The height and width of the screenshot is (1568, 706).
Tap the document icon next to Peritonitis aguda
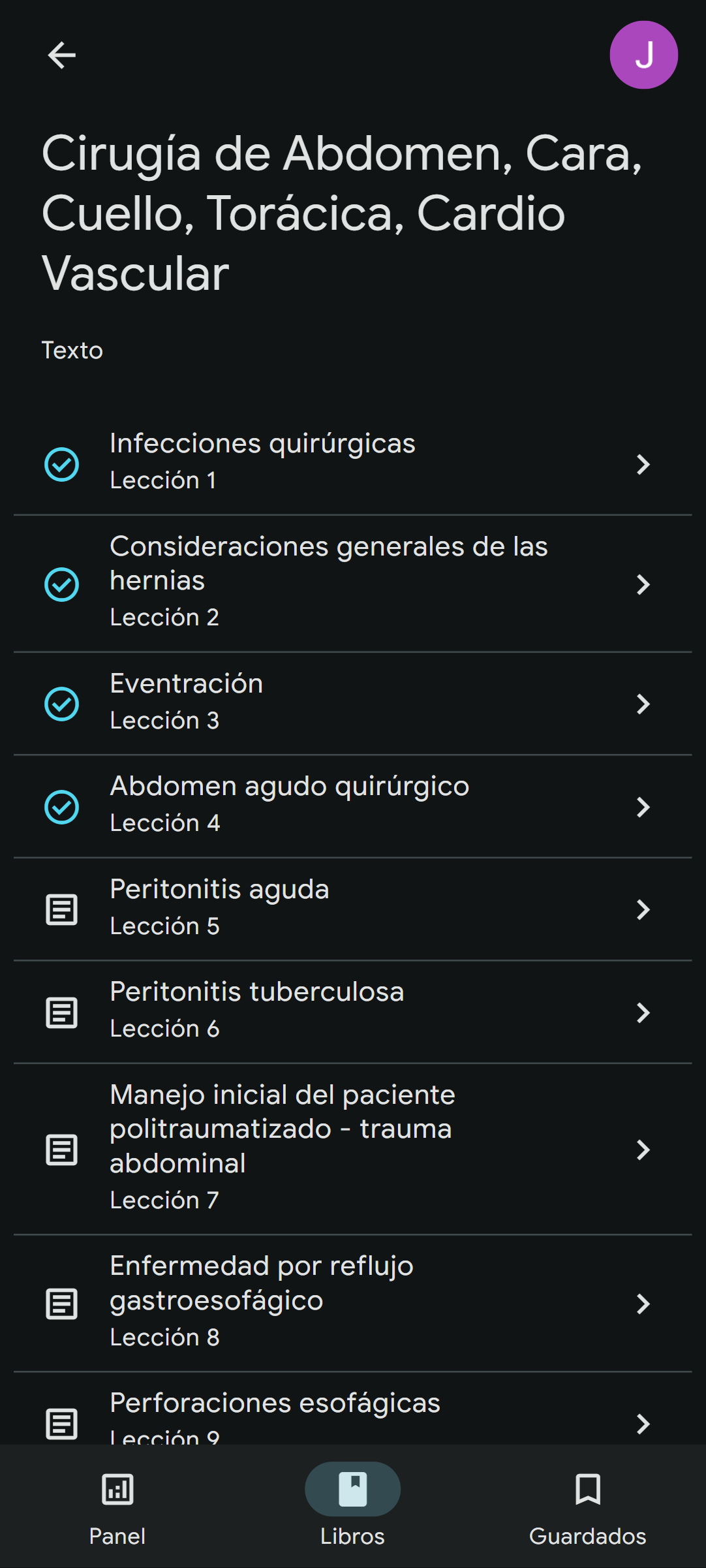coord(62,909)
